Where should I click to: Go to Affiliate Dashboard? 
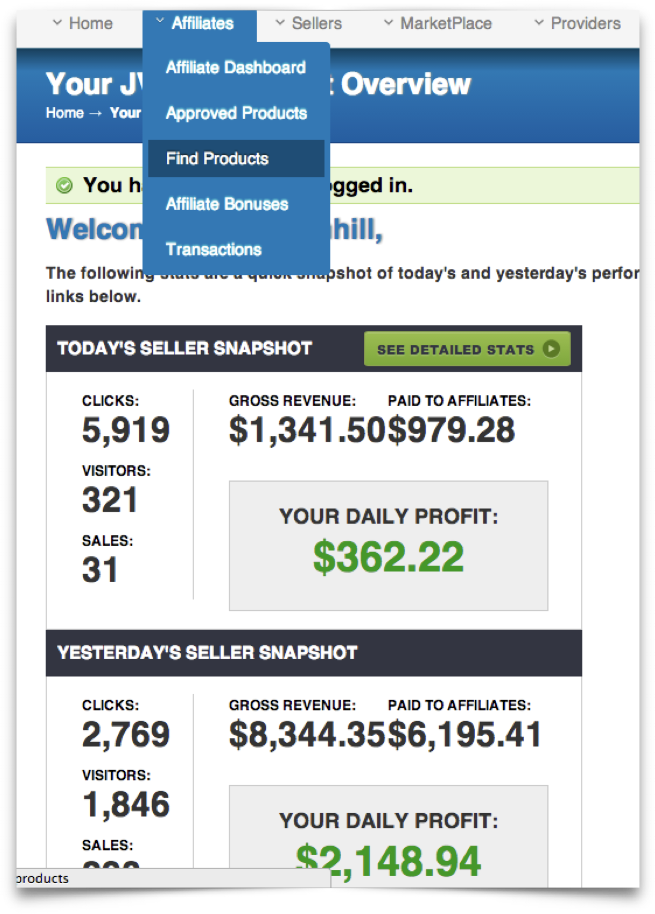(x=236, y=67)
